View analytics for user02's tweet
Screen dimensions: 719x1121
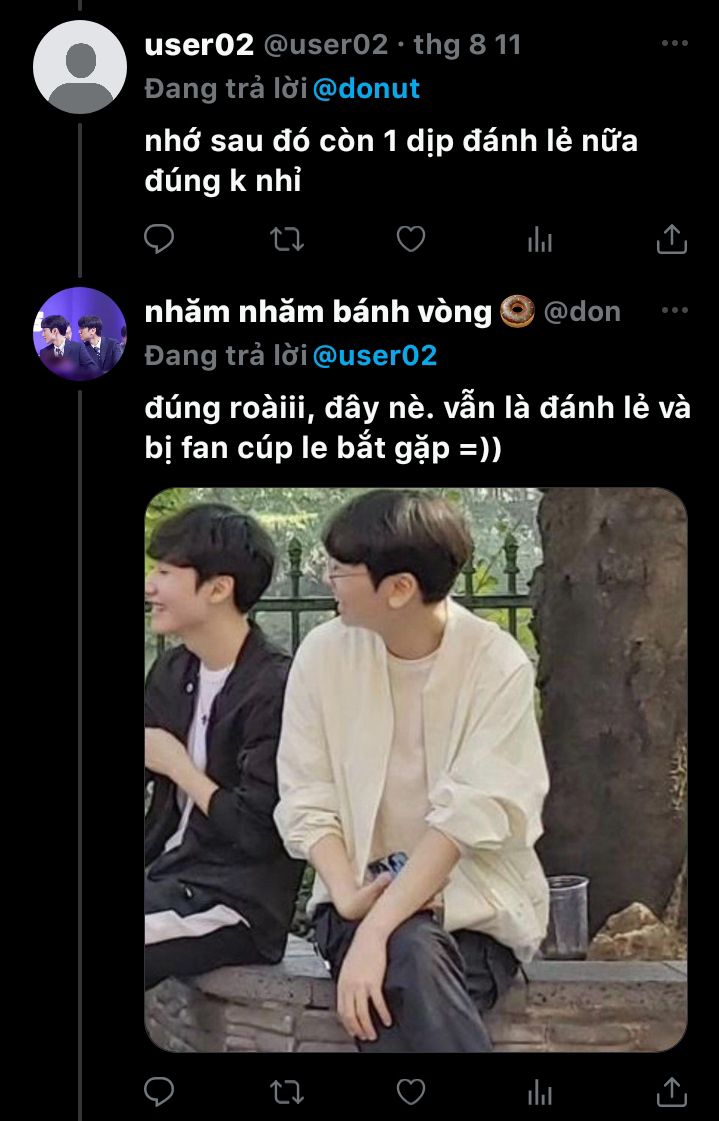pos(540,239)
